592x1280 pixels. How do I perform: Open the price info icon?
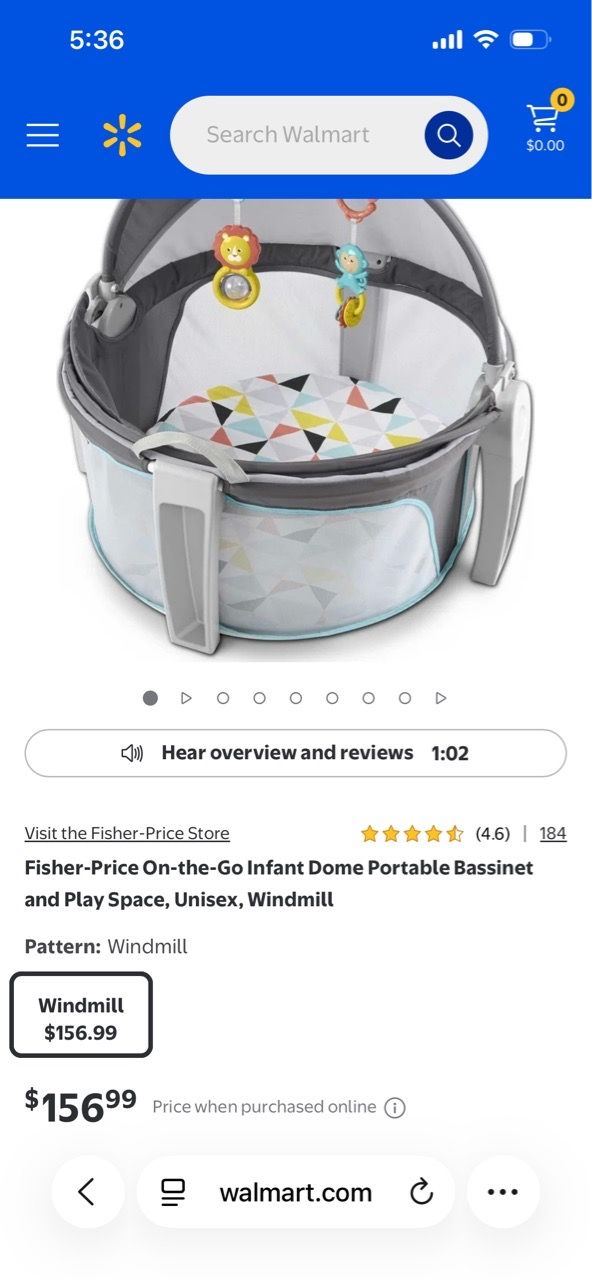[x=395, y=1107]
